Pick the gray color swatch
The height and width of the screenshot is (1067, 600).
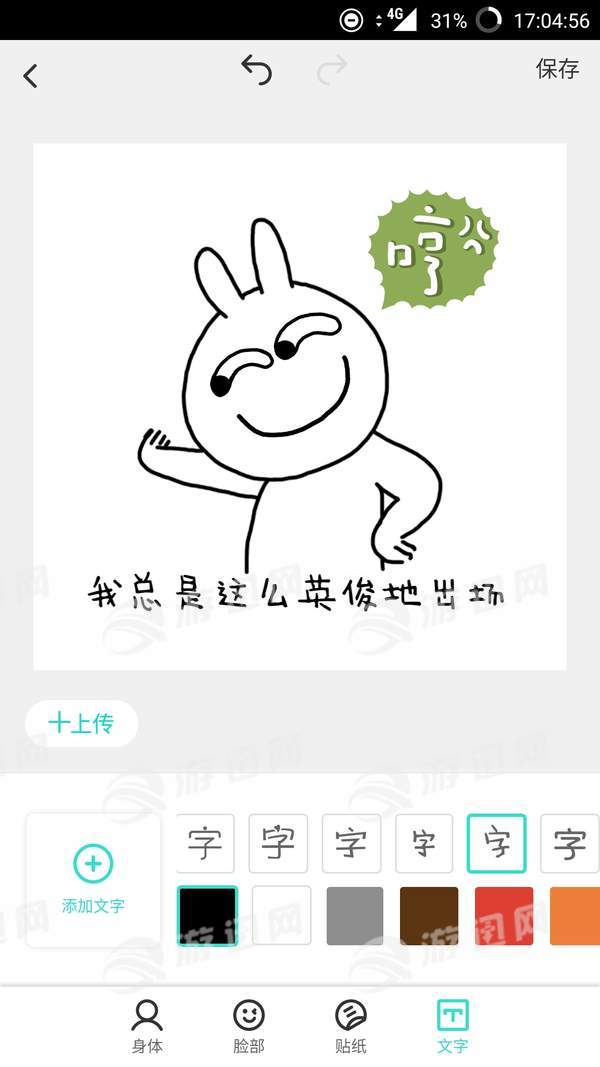click(x=355, y=915)
